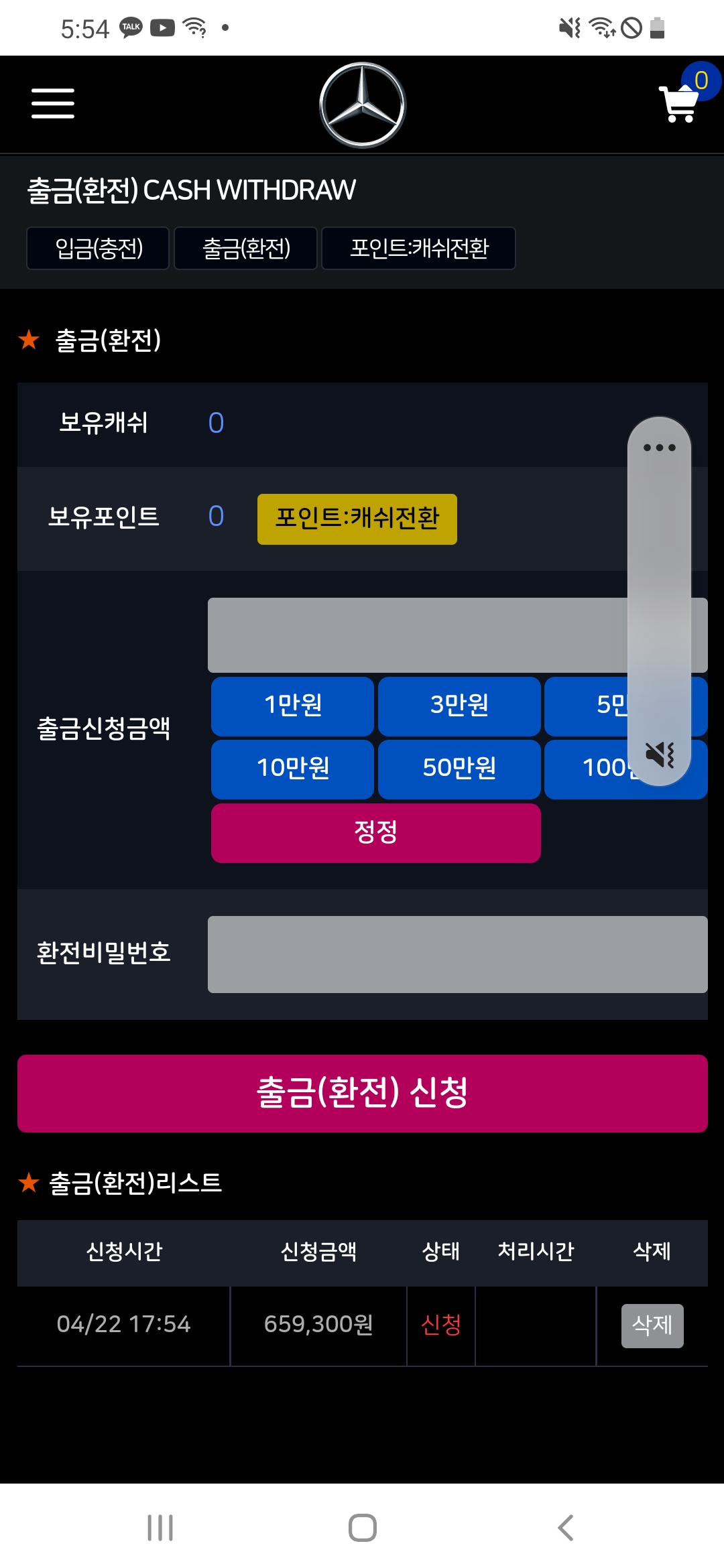Screen dimensions: 724x1568
Task: Focus the withdrawal amount input field
Action: 416,635
